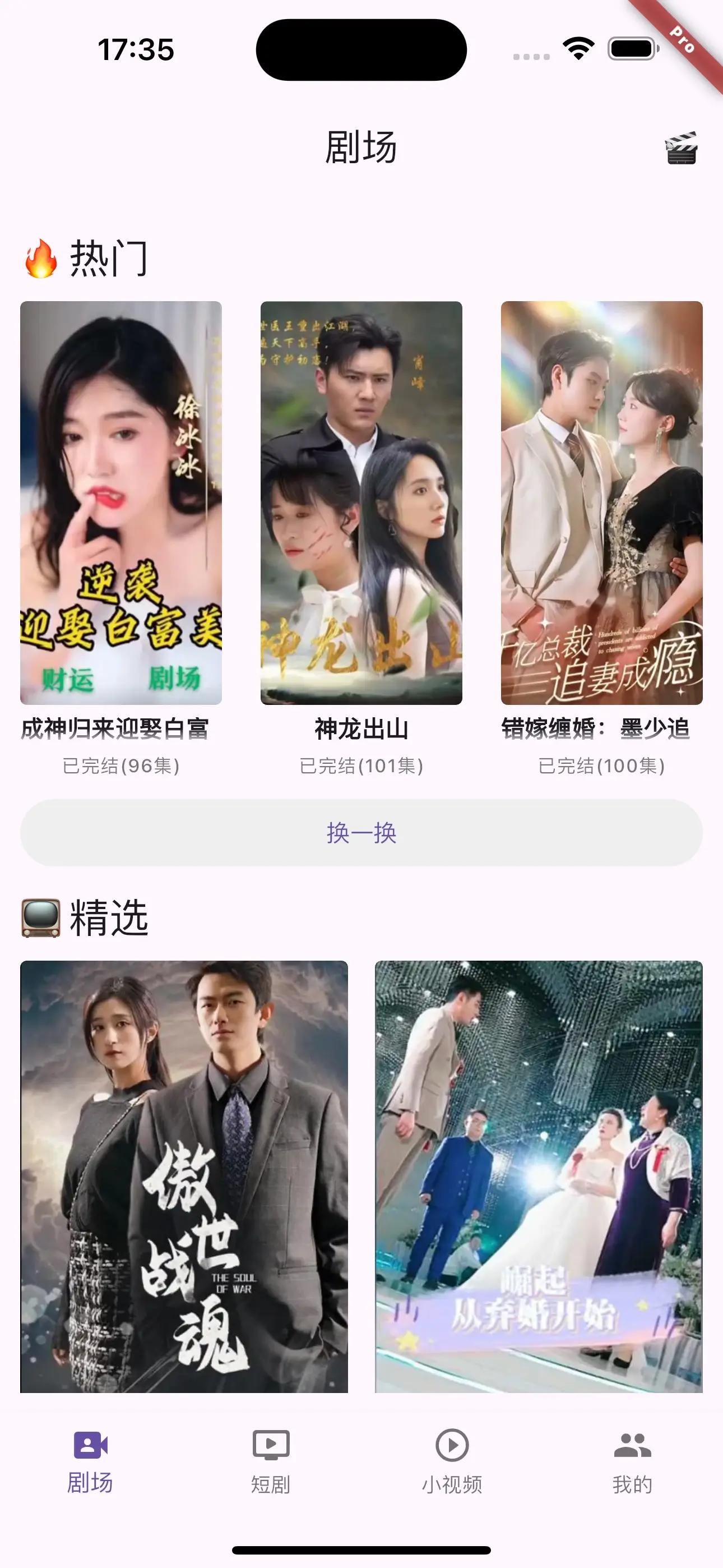This screenshot has width=723, height=1568.
Task: Tap 换一换 to refresh hot dramas
Action: click(x=361, y=832)
